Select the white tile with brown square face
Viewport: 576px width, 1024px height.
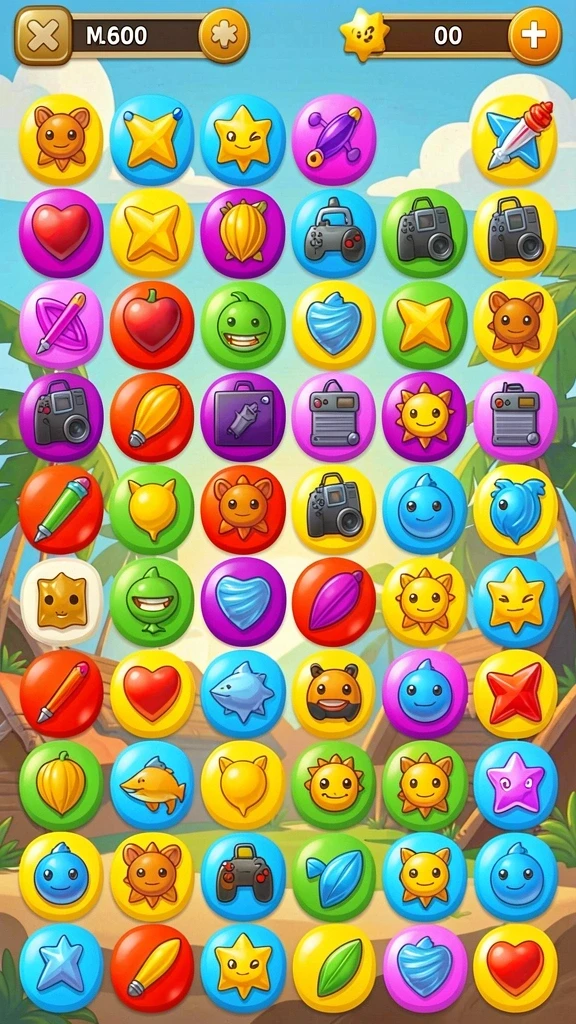point(62,601)
